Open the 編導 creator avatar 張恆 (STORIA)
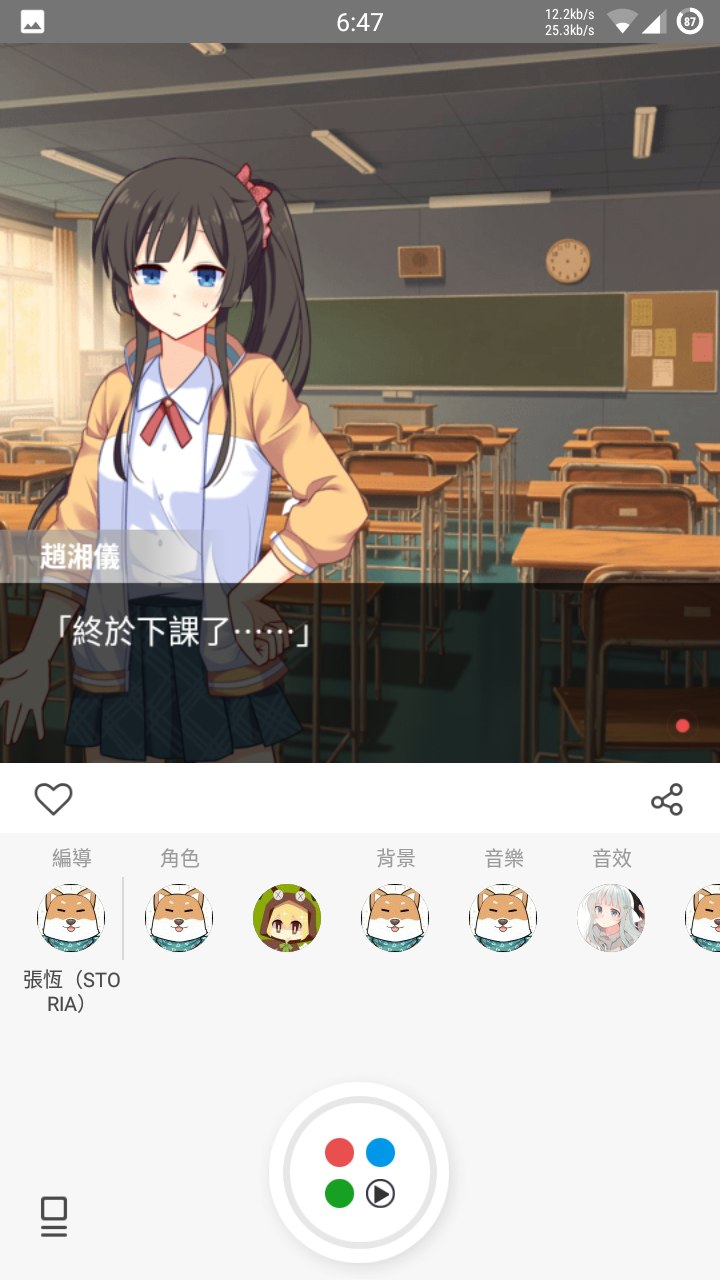Viewport: 720px width, 1280px height. pyautogui.click(x=71, y=918)
